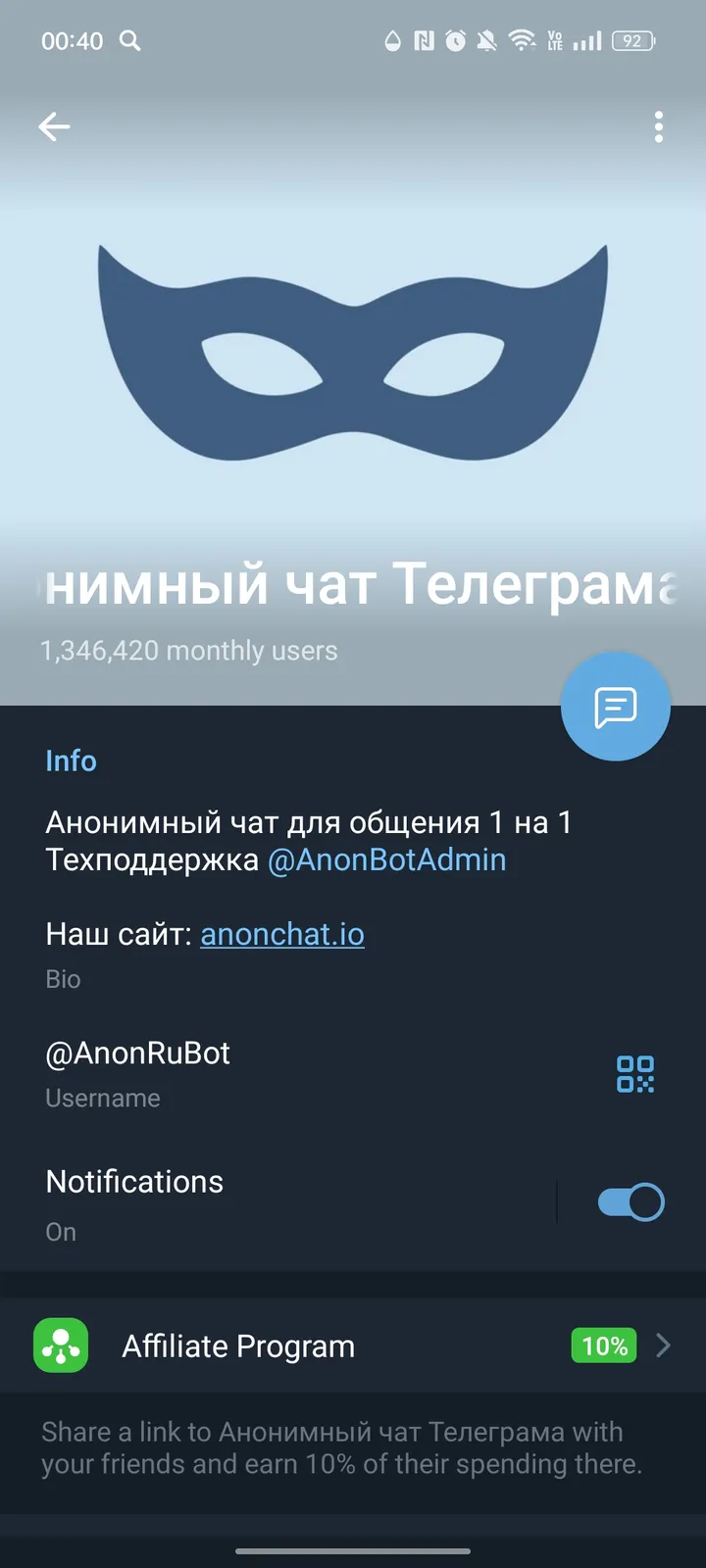Select the Affiliate Program menu row
Image resolution: width=706 pixels, height=1568 pixels.
237,1346
